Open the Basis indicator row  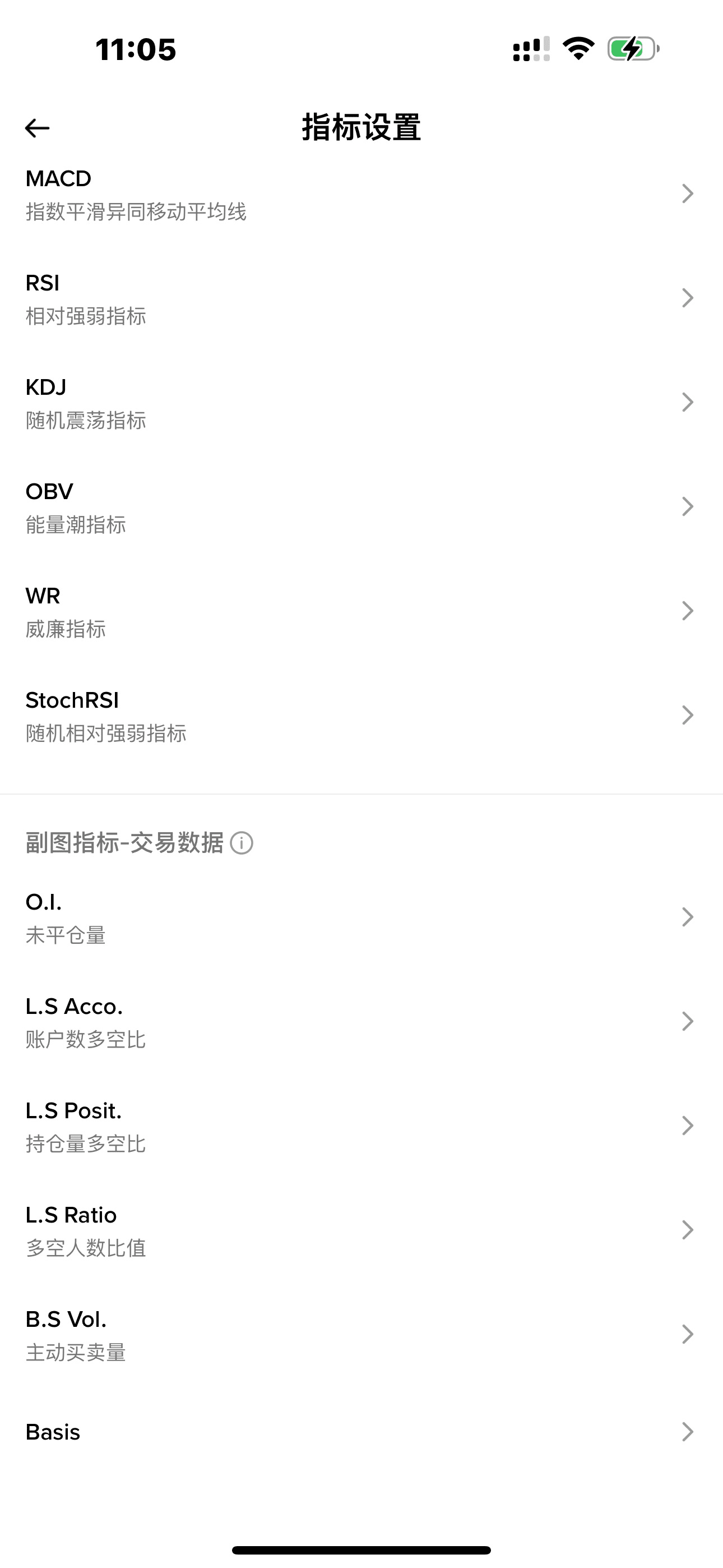point(361,1432)
